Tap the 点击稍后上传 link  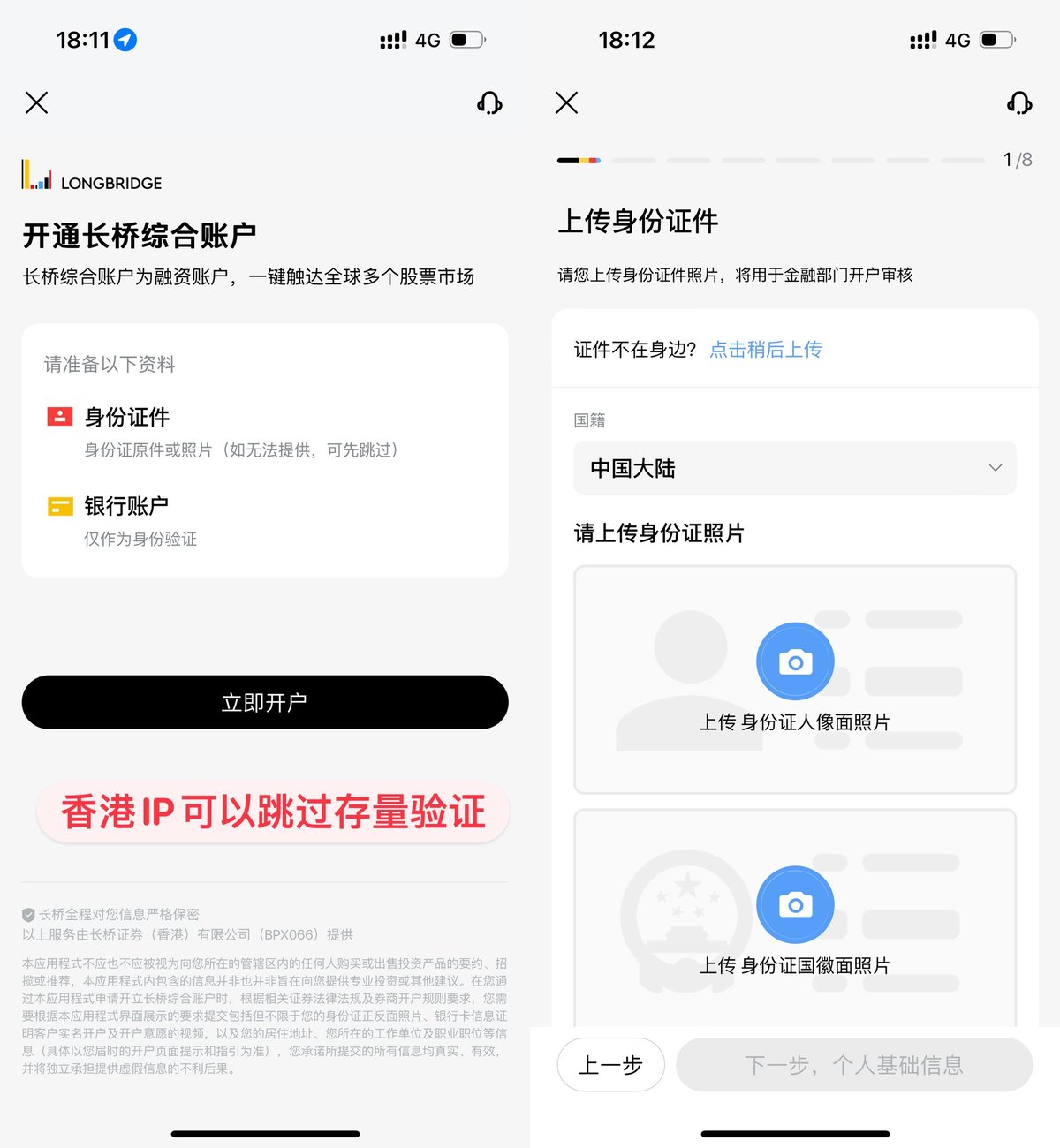765,350
